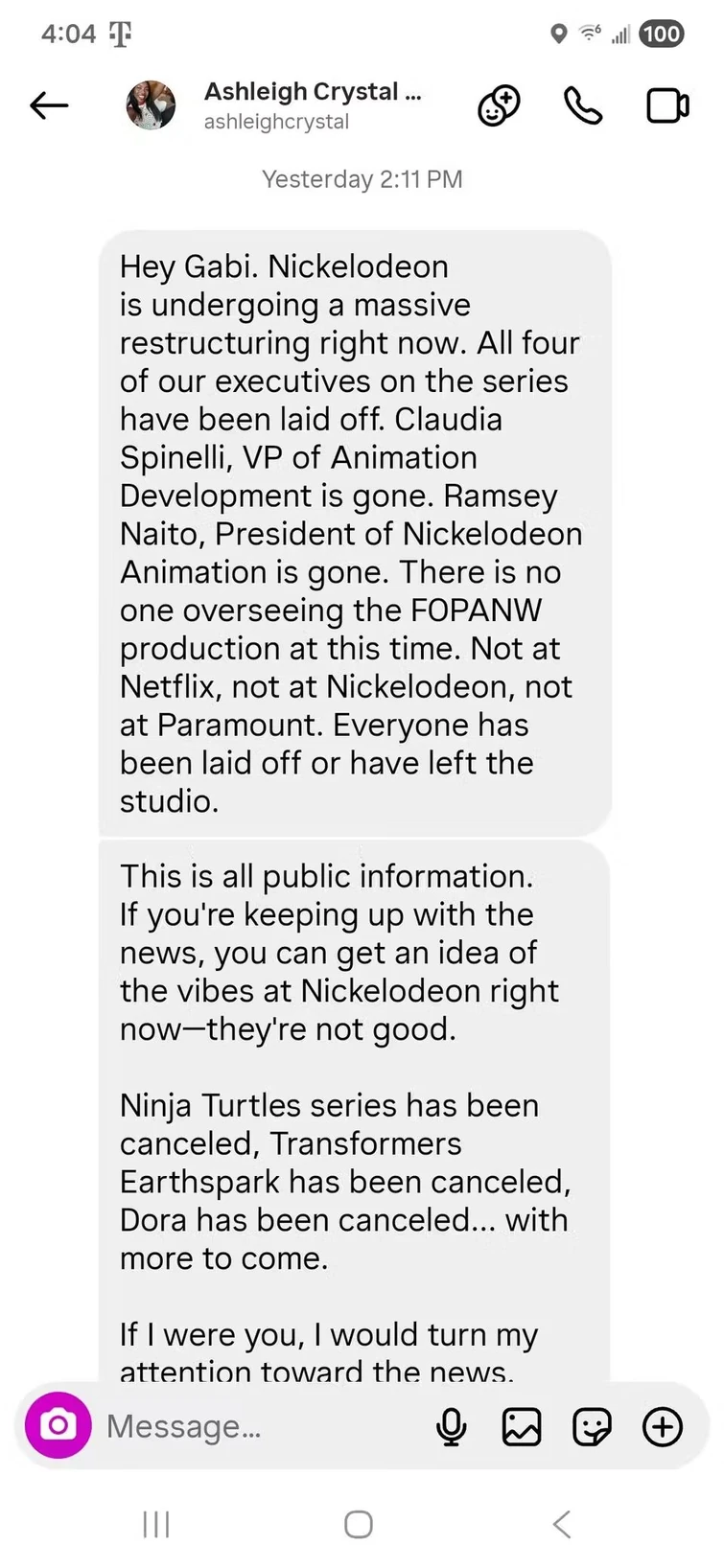Open recent apps from navigation bar
The height and width of the screenshot is (1568, 724).
point(156,1524)
